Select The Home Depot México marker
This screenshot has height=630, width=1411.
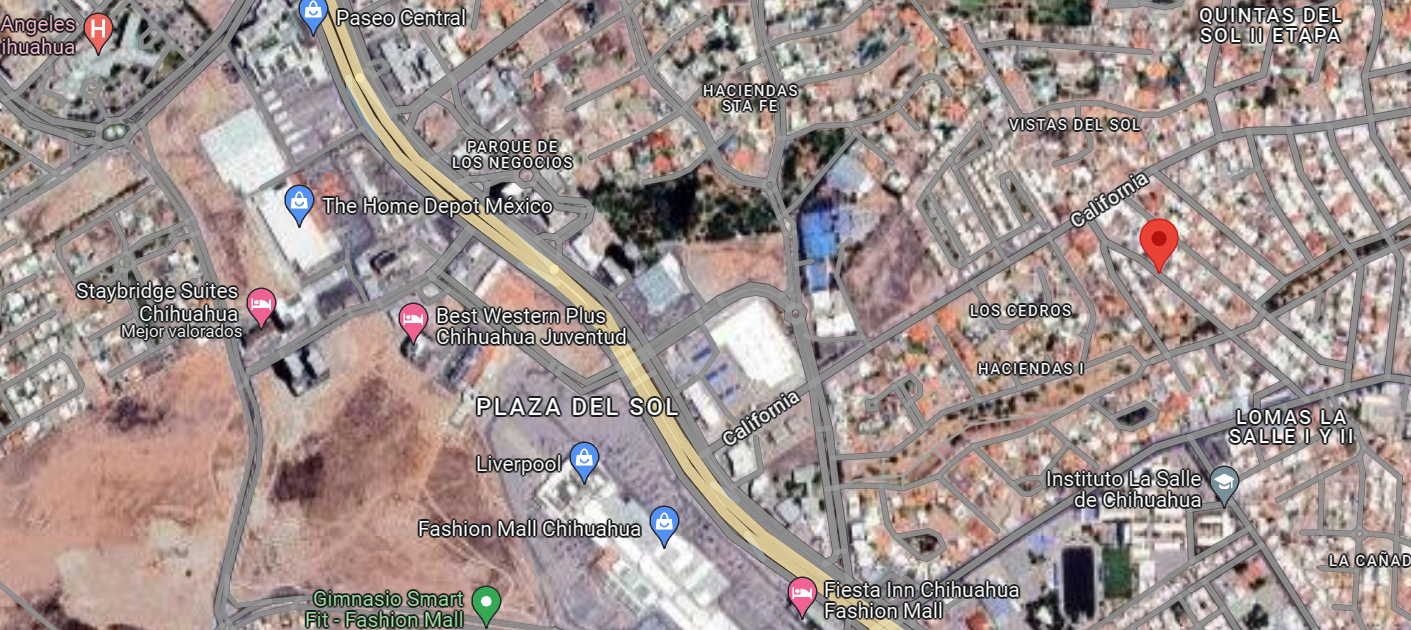tap(299, 204)
